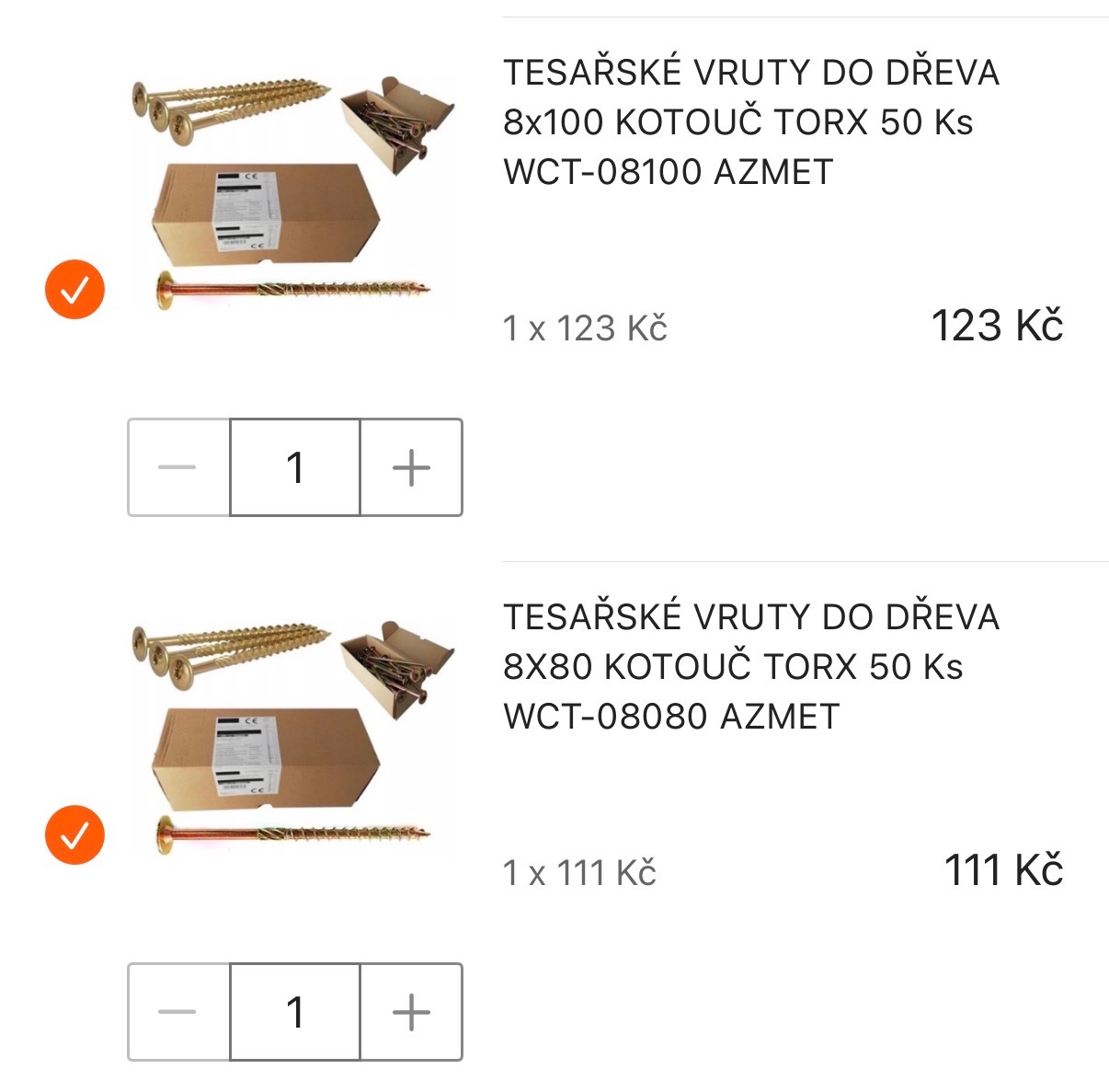Uncheck the 8x100 WCT-08100 screws item
The image size is (1109, 1092).
pyautogui.click(x=74, y=290)
